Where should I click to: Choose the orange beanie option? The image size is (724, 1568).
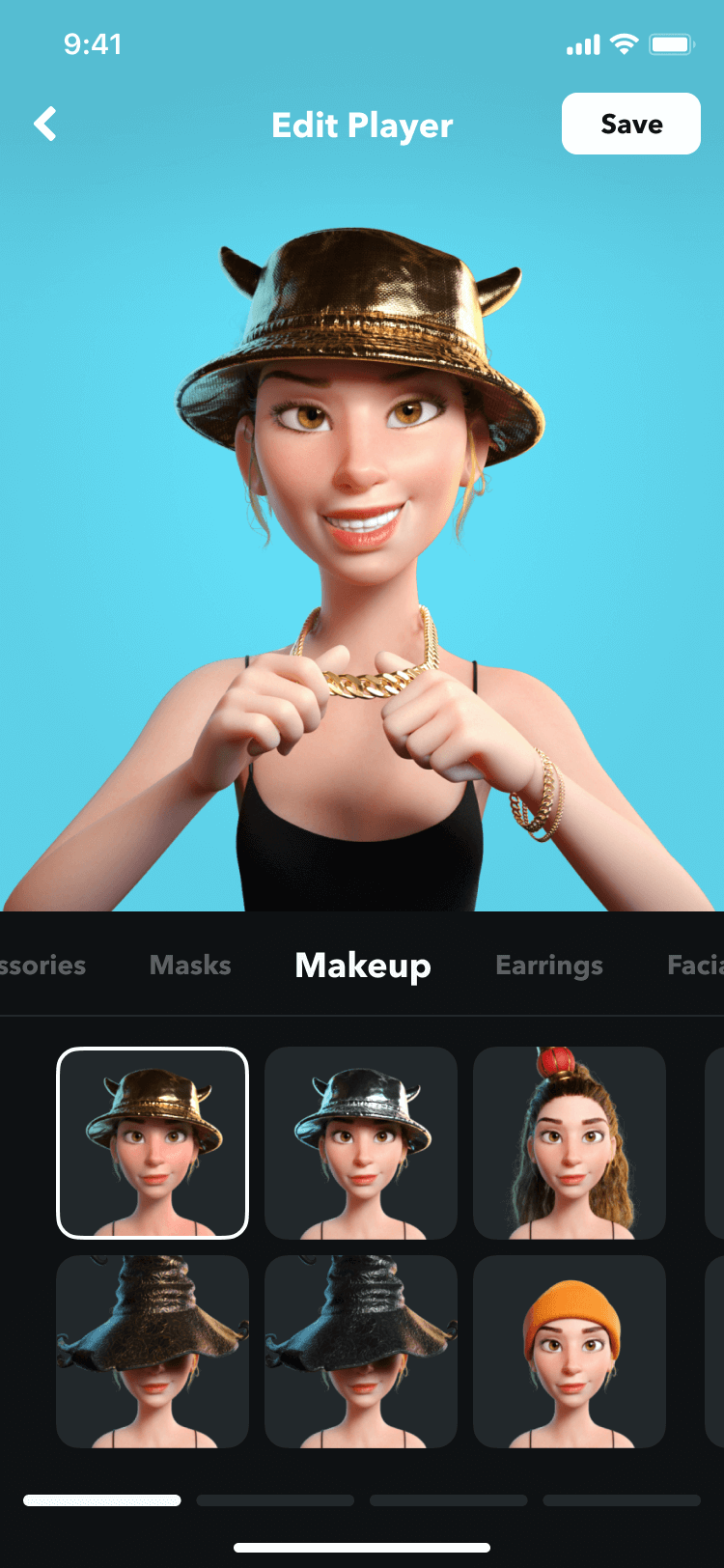pos(569,1350)
